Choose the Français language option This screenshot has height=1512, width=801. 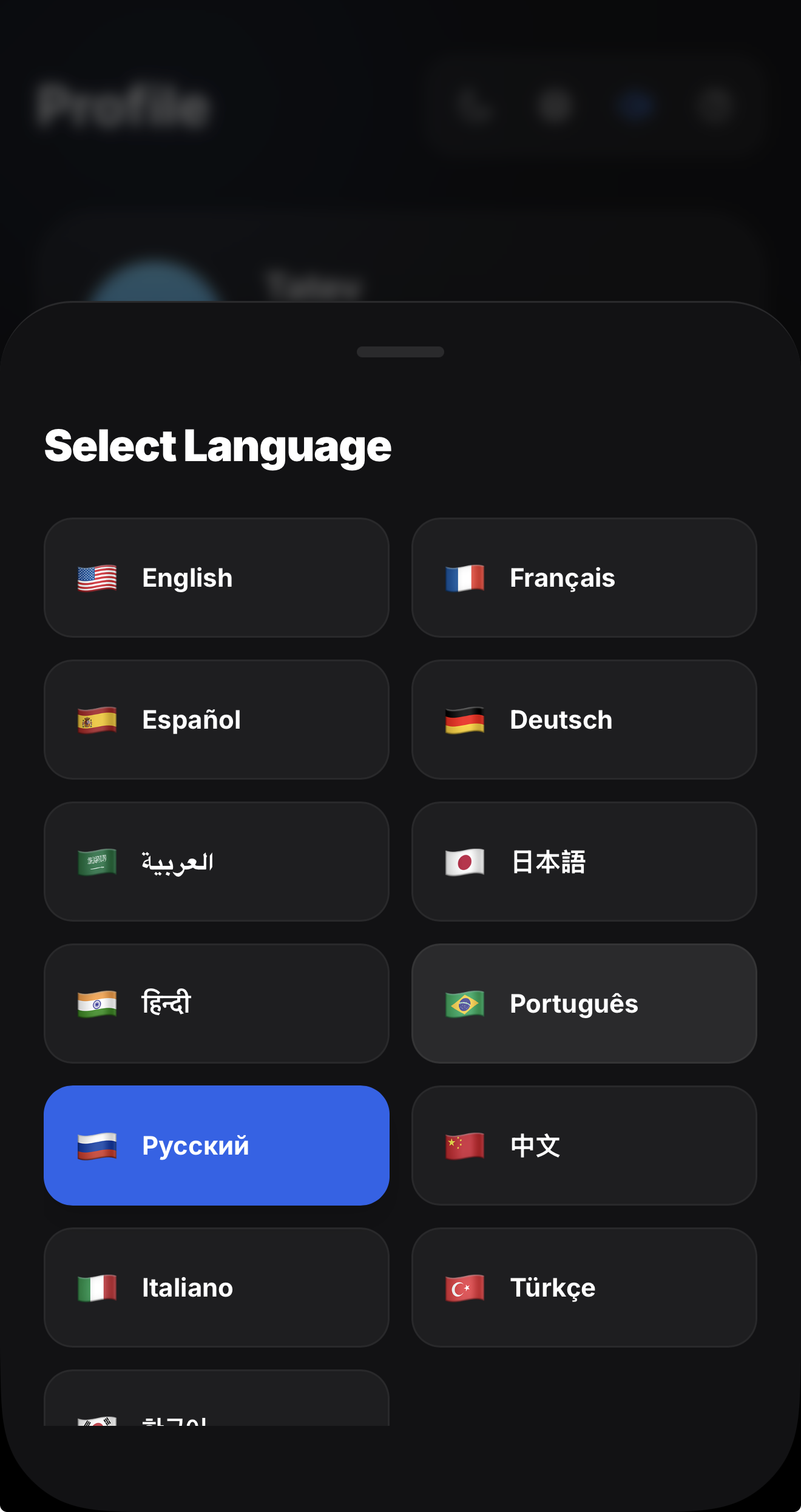584,578
